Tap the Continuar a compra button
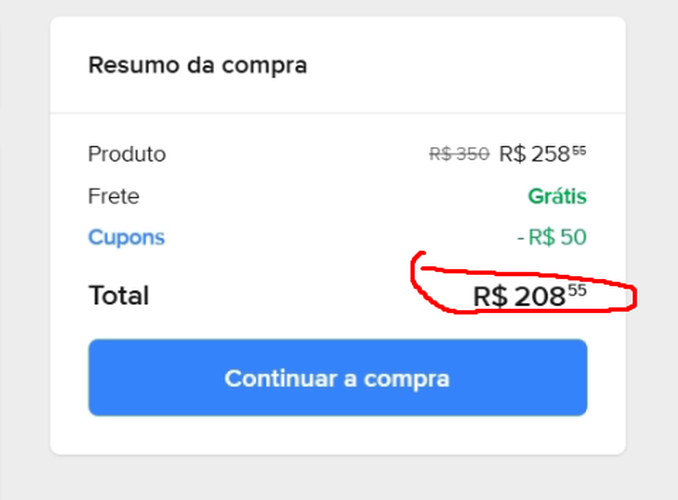 point(337,378)
